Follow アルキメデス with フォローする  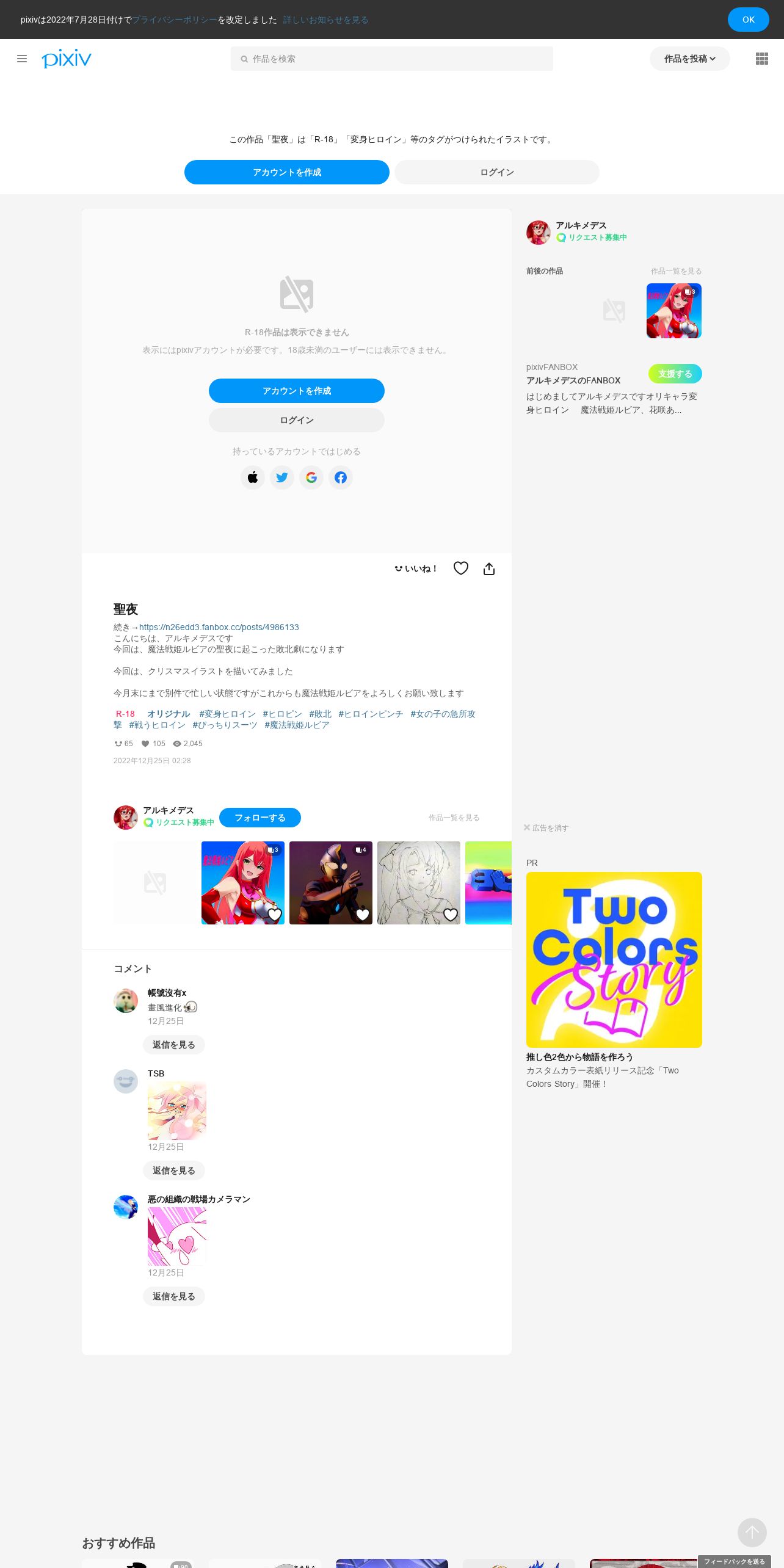click(260, 818)
